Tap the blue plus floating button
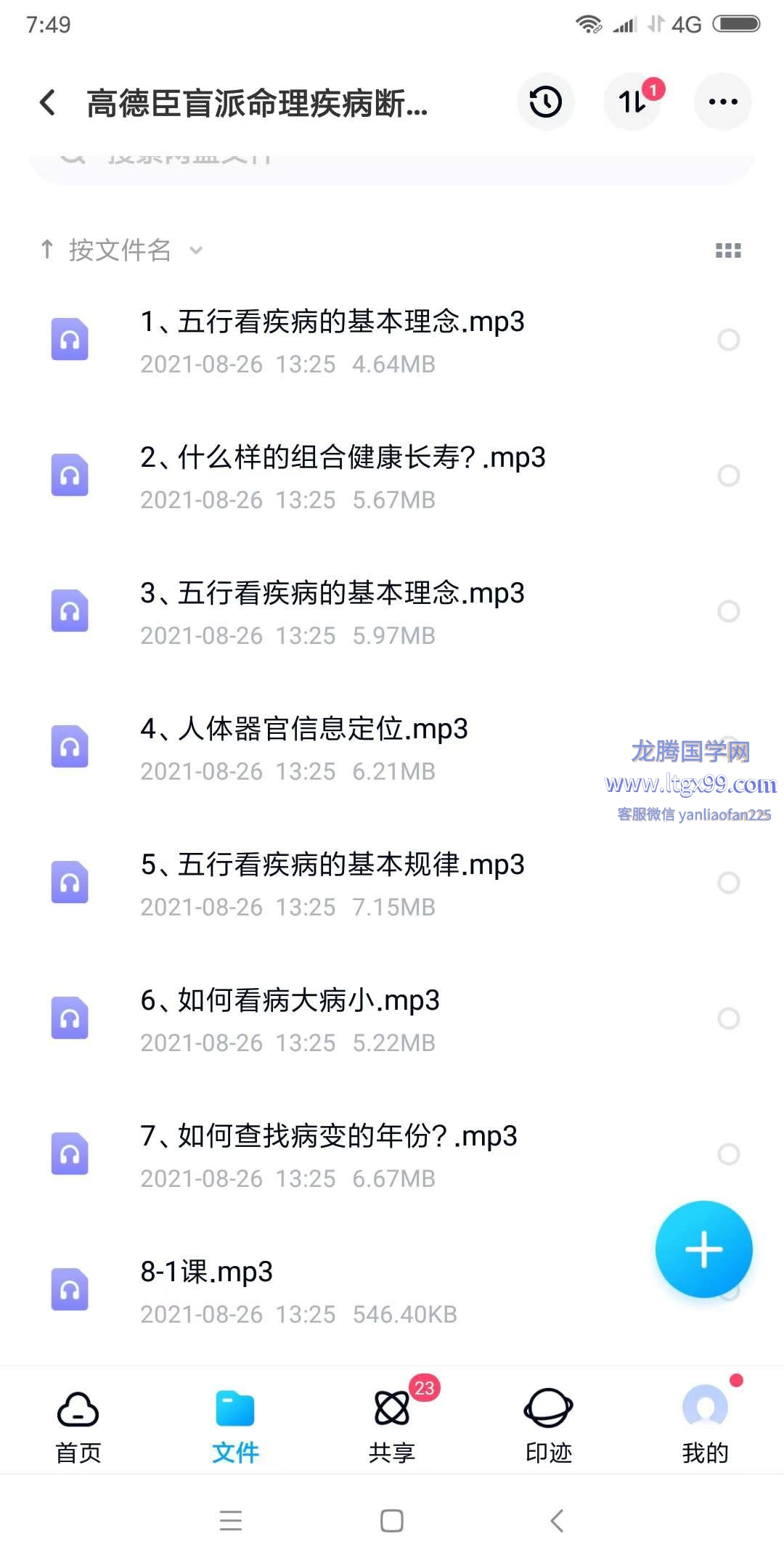The width and height of the screenshot is (784, 1568). click(x=703, y=1249)
